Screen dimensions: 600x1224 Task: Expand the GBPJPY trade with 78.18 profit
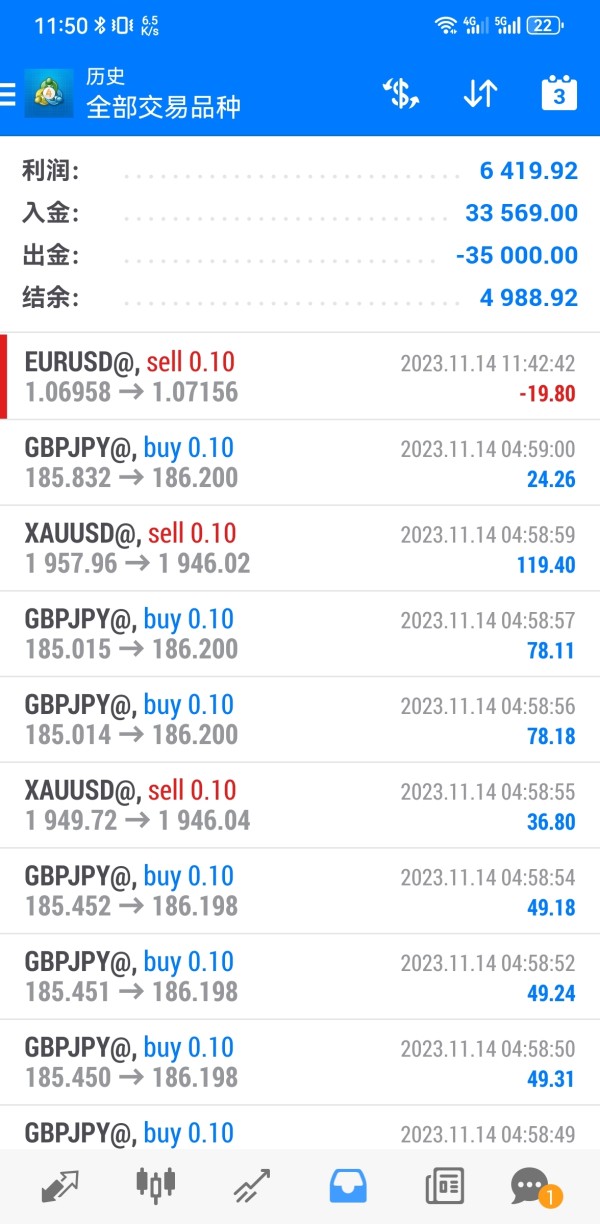[300, 720]
